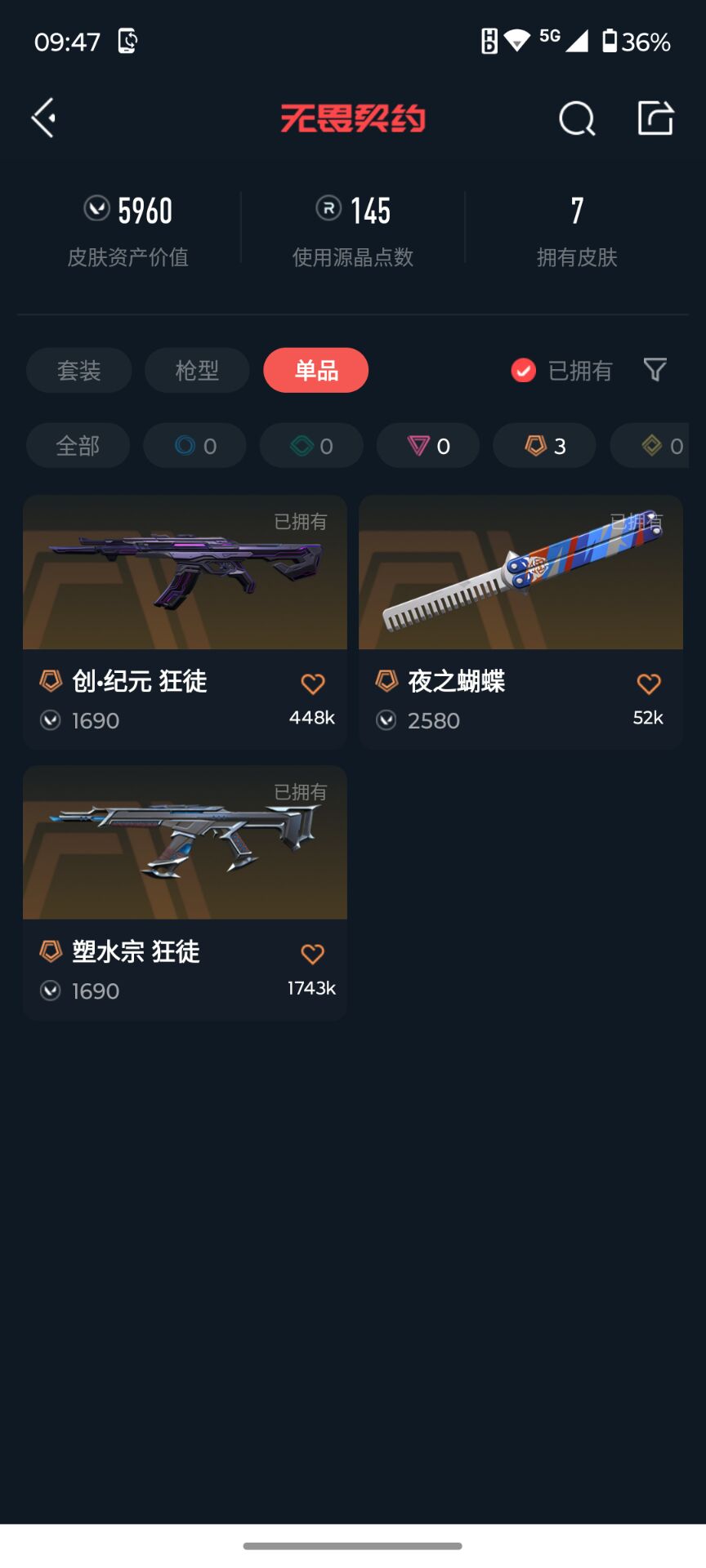Filter by the pink triangle rarity chip
Viewport: 706px width, 1568px height.
click(x=428, y=446)
